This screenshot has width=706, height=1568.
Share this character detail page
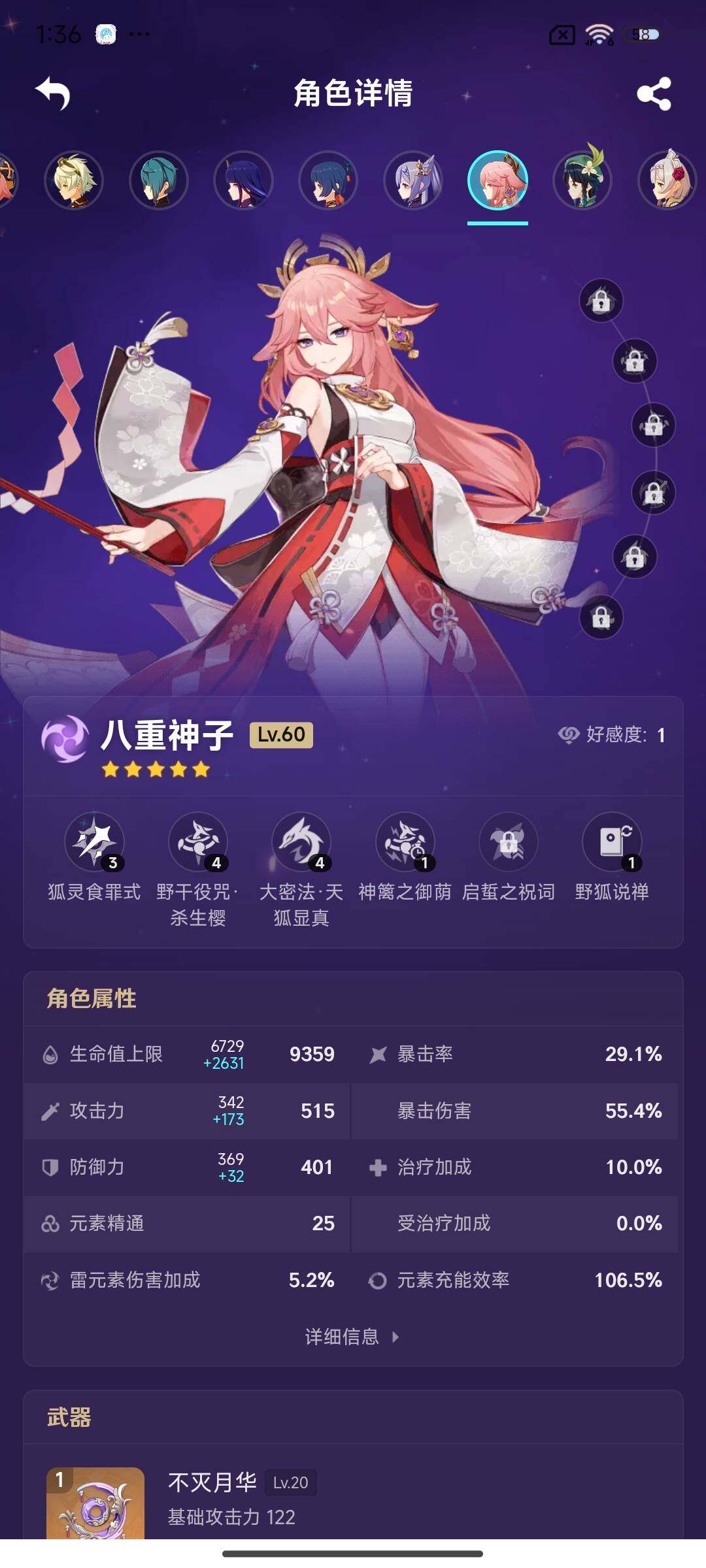(x=654, y=93)
